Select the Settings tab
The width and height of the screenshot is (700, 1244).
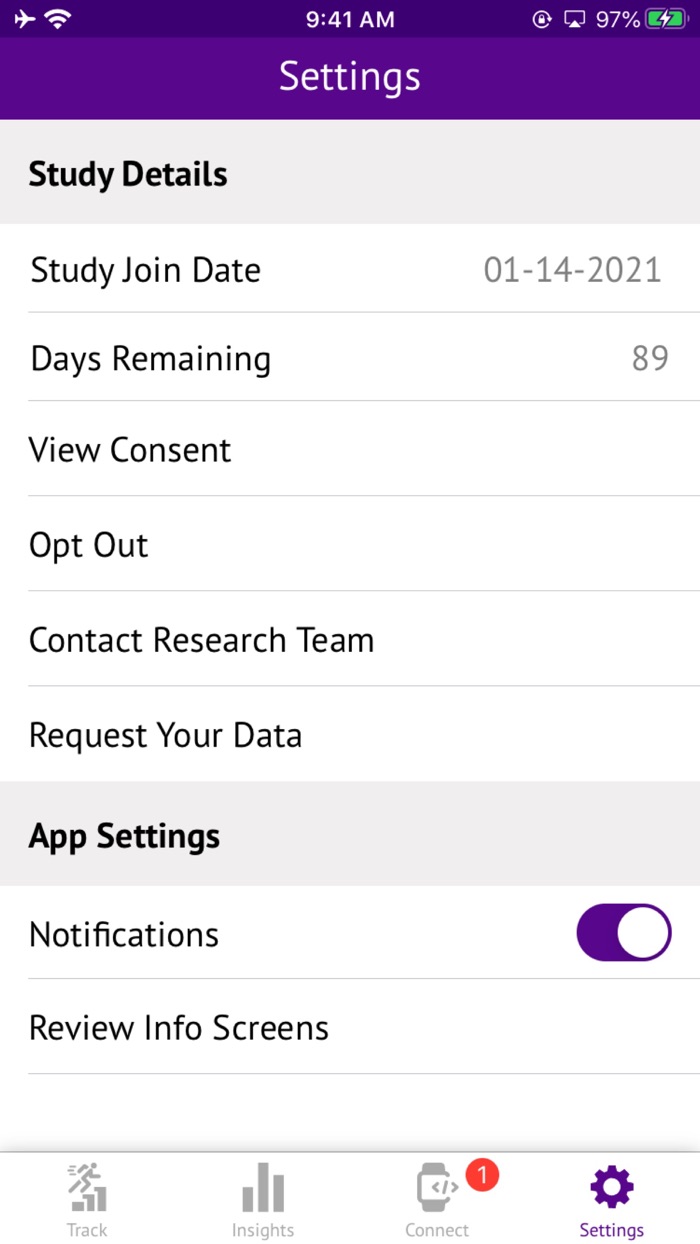pos(612,1199)
